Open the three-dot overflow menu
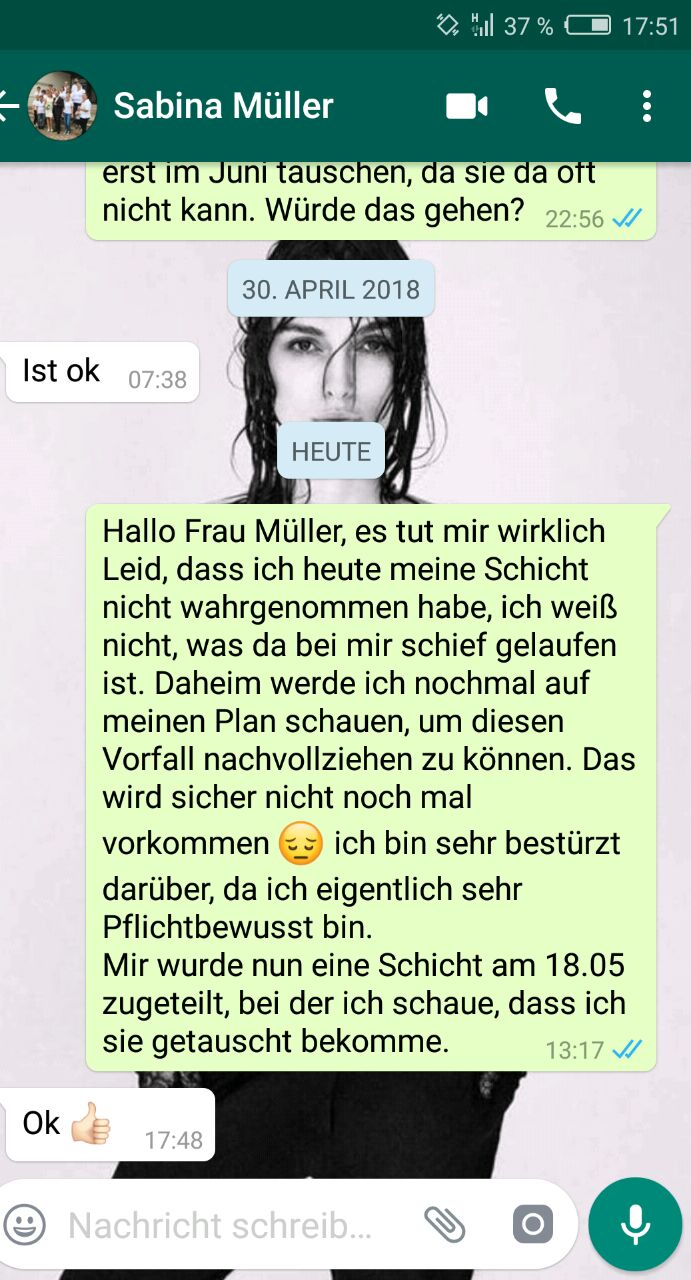691x1280 pixels. click(647, 106)
